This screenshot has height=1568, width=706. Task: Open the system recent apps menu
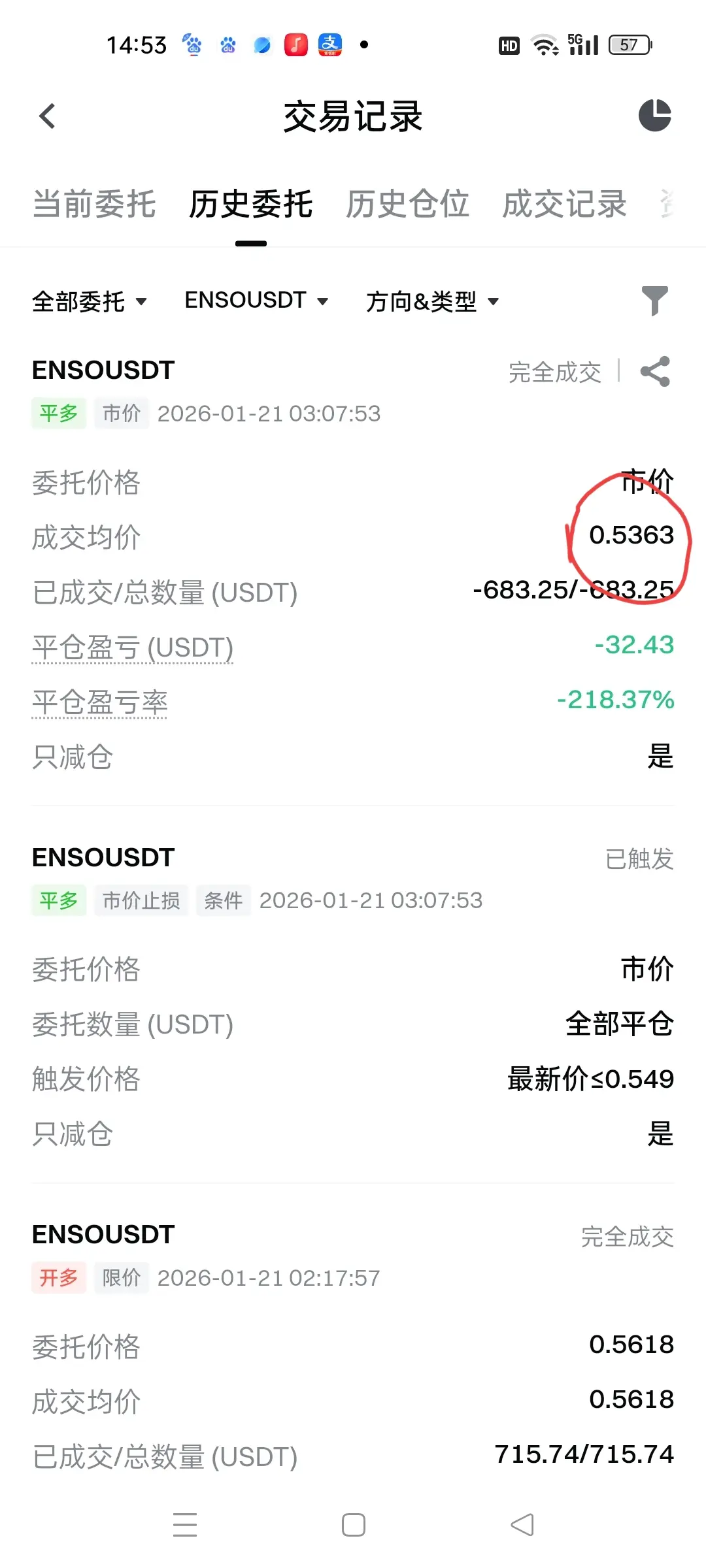pos(185,1525)
